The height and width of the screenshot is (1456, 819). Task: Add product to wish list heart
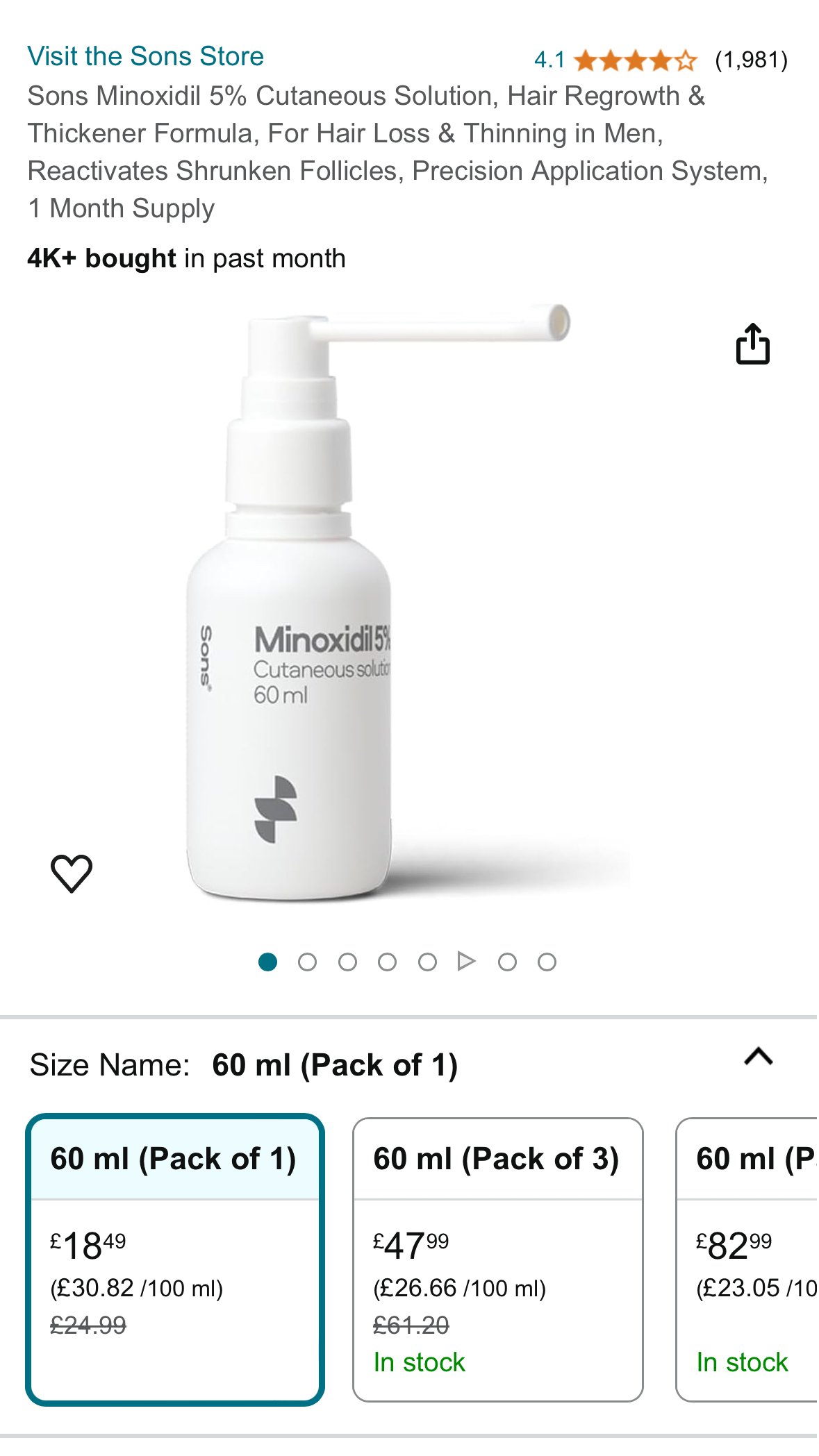[x=72, y=873]
